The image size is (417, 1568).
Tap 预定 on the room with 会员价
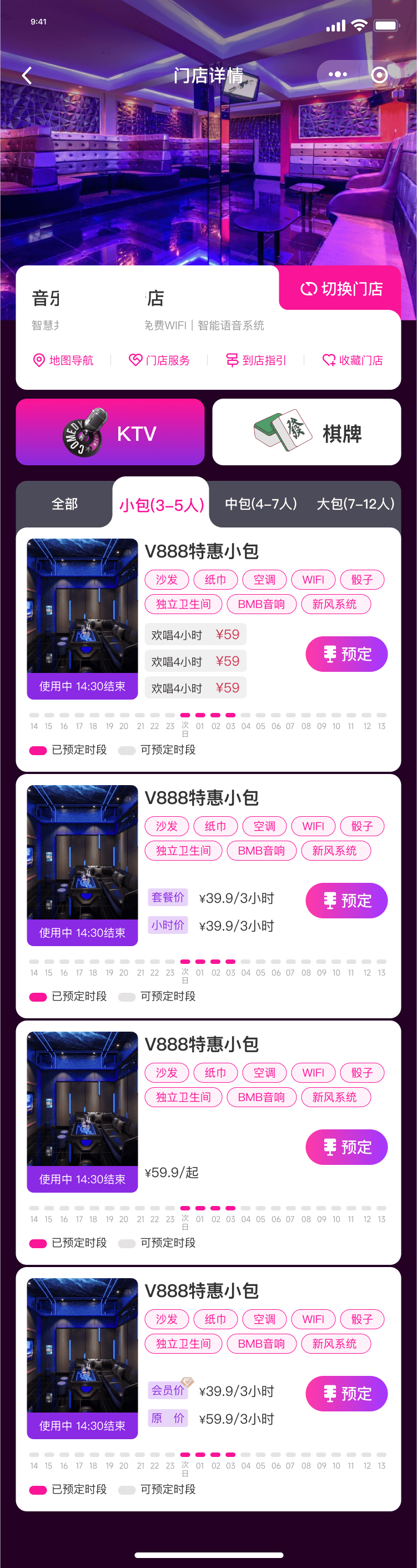(346, 1394)
